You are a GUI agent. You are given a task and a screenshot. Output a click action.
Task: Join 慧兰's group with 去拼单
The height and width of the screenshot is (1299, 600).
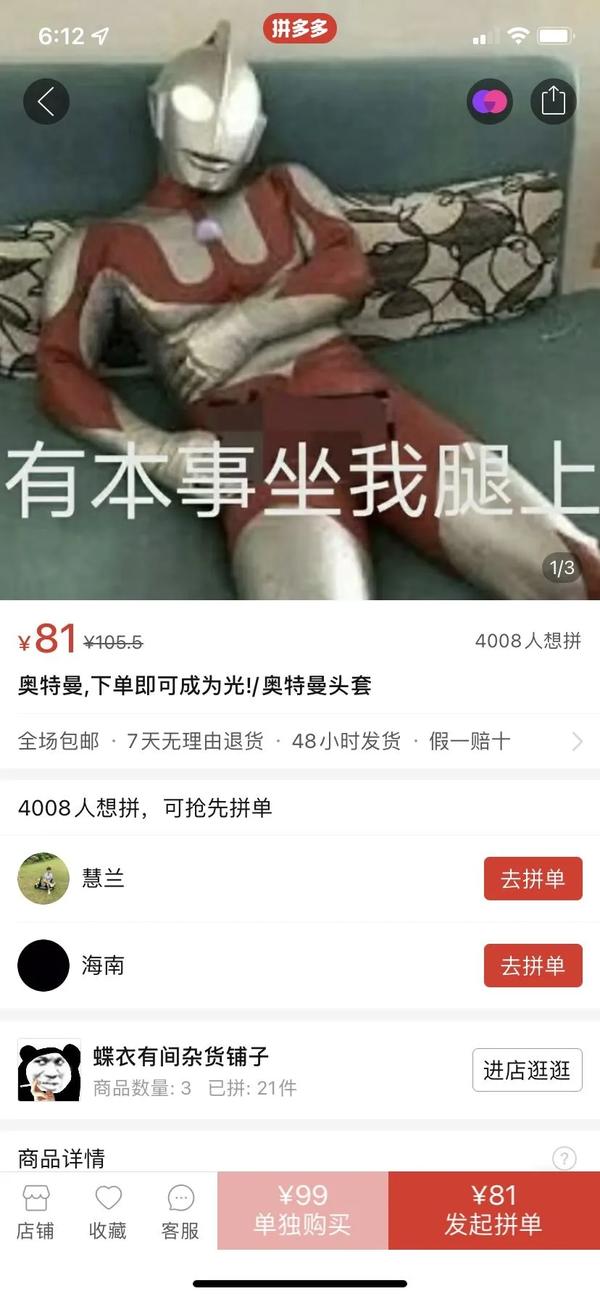533,879
